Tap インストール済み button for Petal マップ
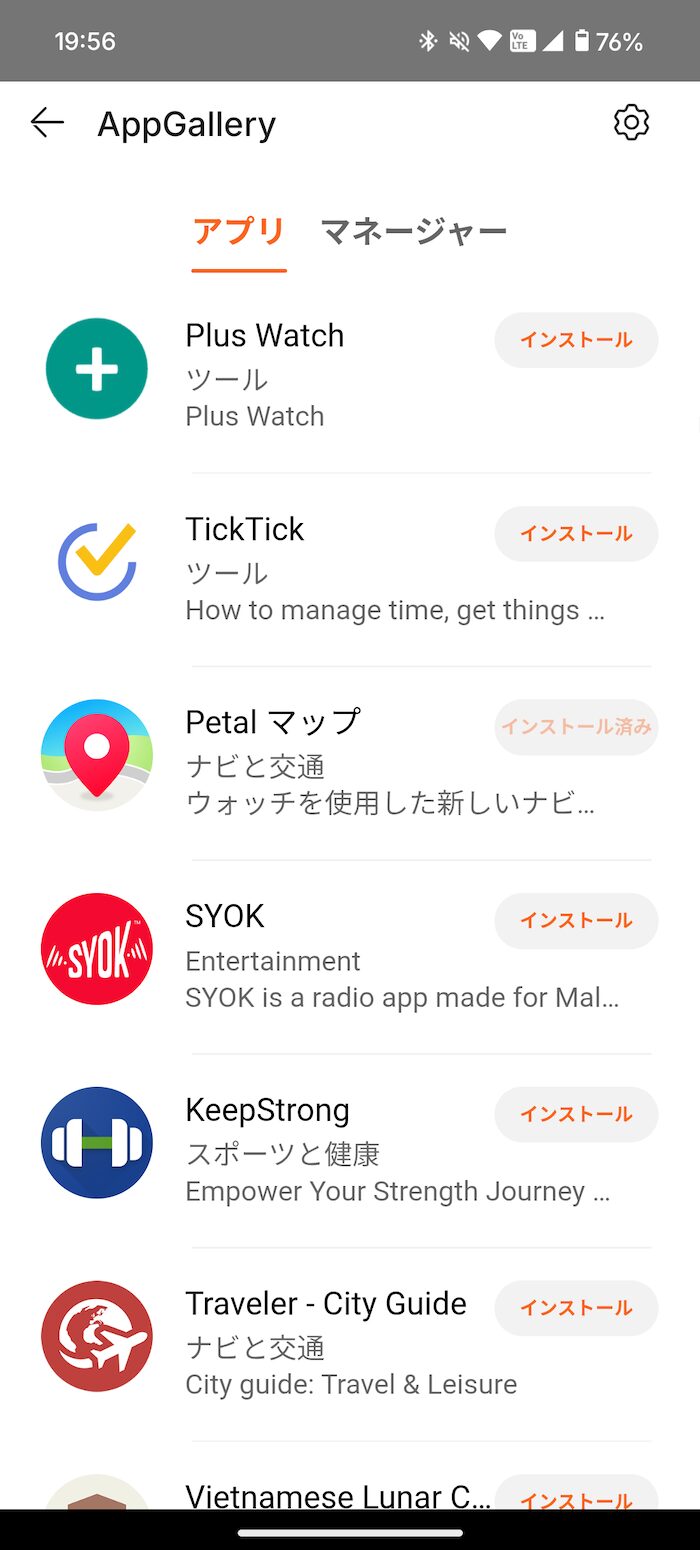700x1550 pixels. click(576, 727)
